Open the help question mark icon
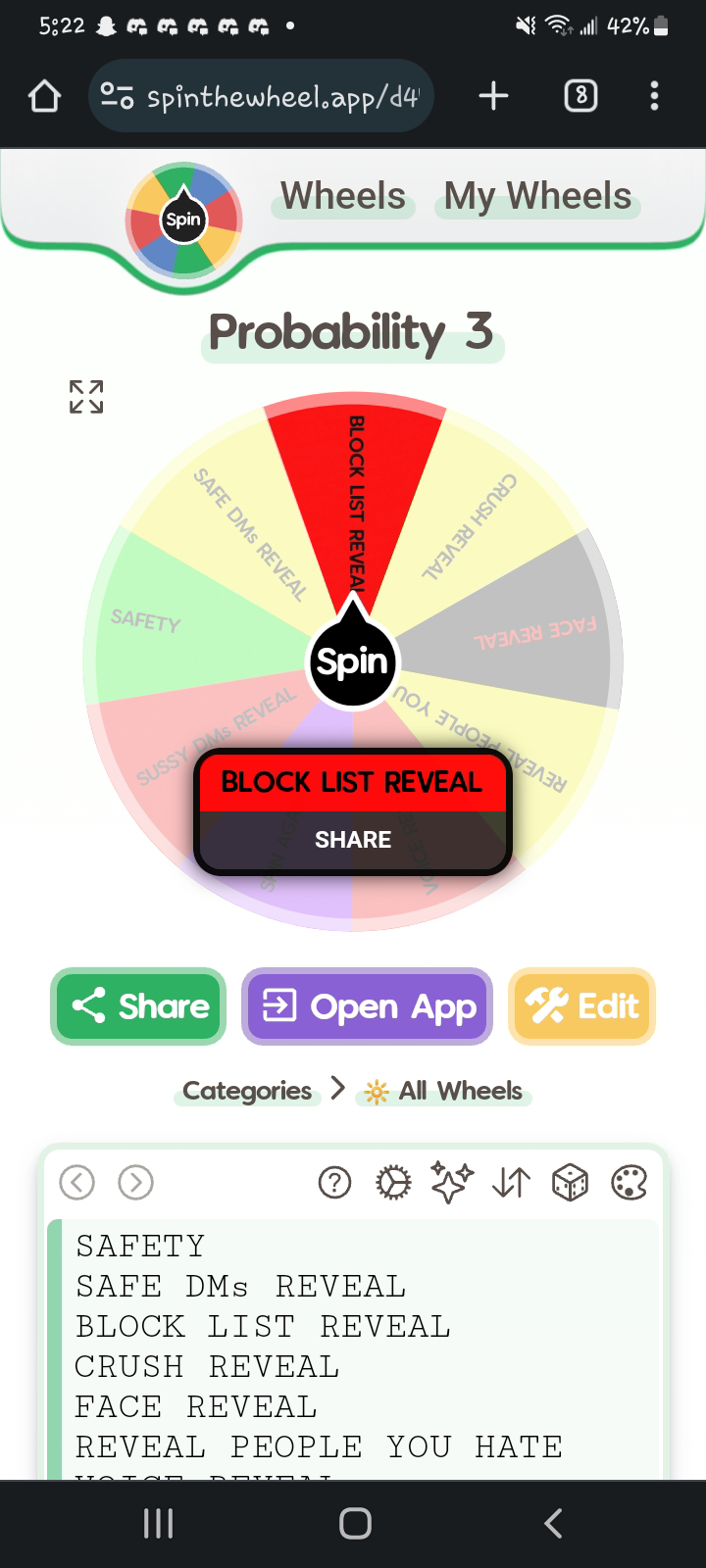This screenshot has height=1568, width=706. click(335, 1184)
